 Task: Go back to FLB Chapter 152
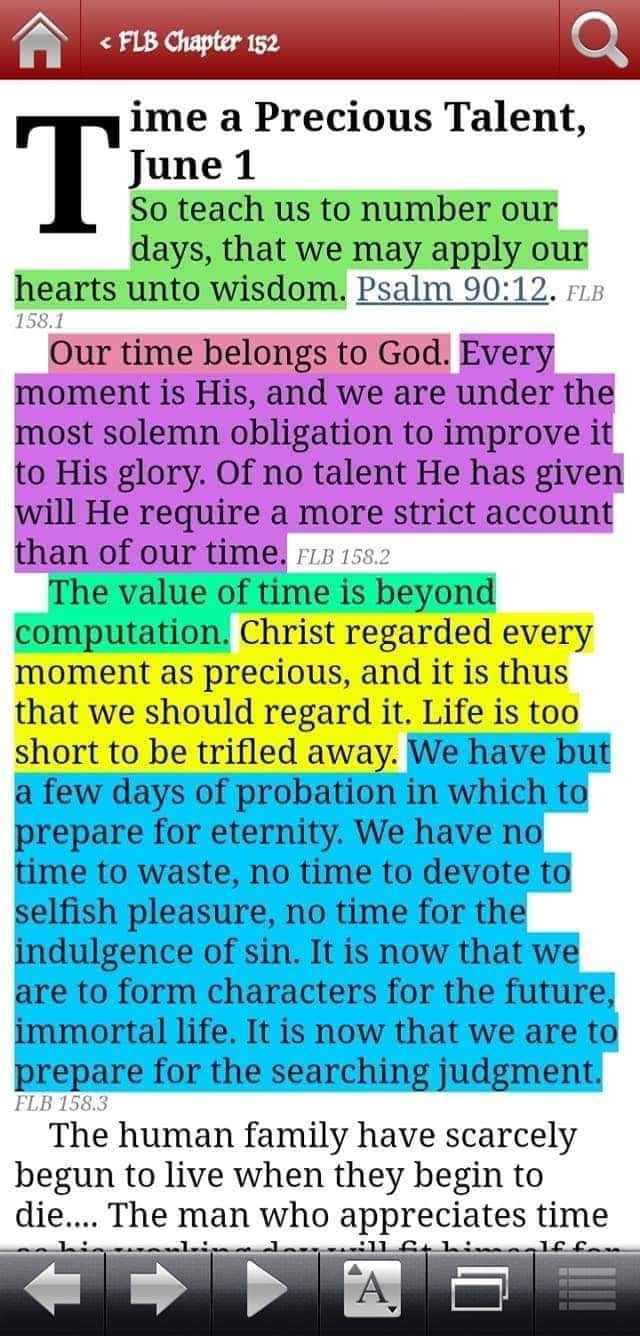[x=190, y=42]
